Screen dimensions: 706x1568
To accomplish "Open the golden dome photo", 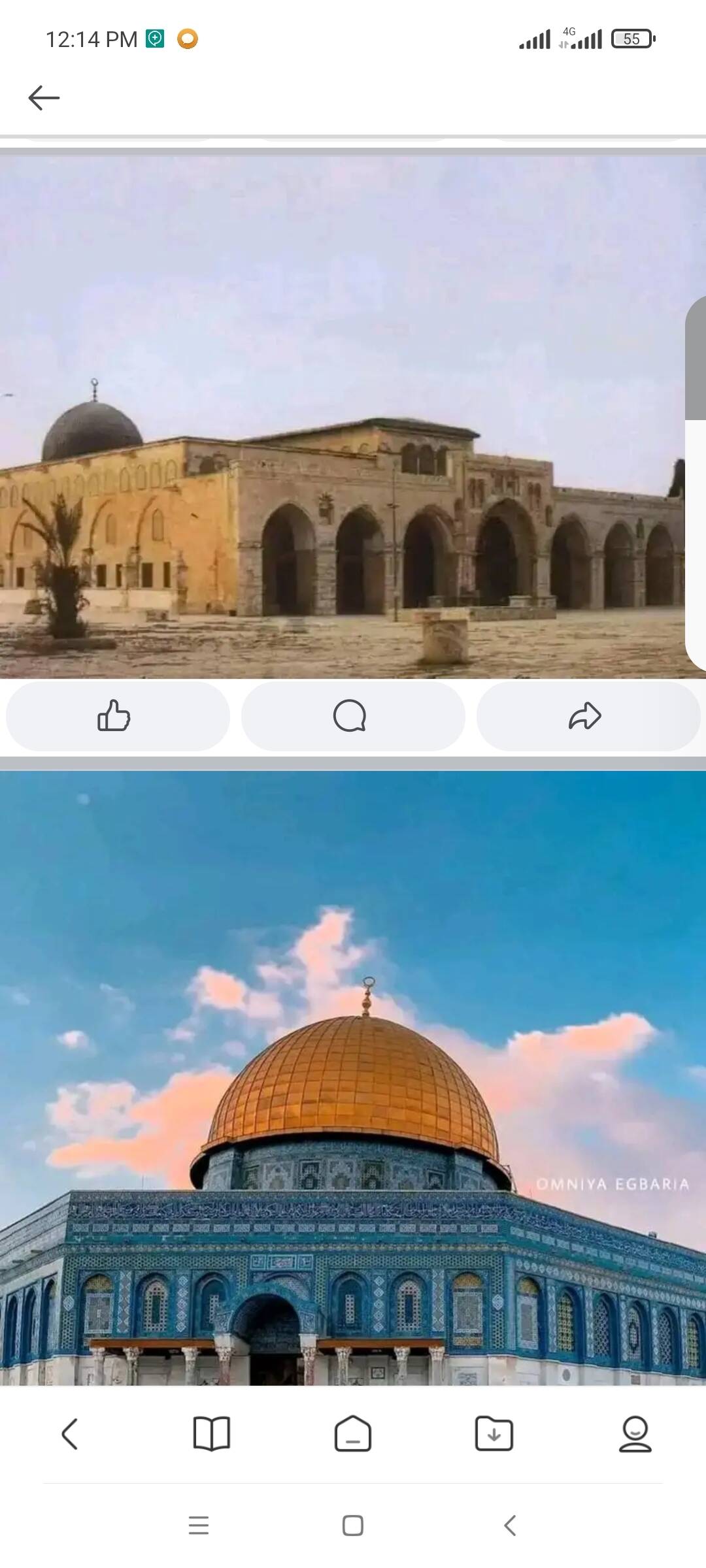I will (353, 1078).
